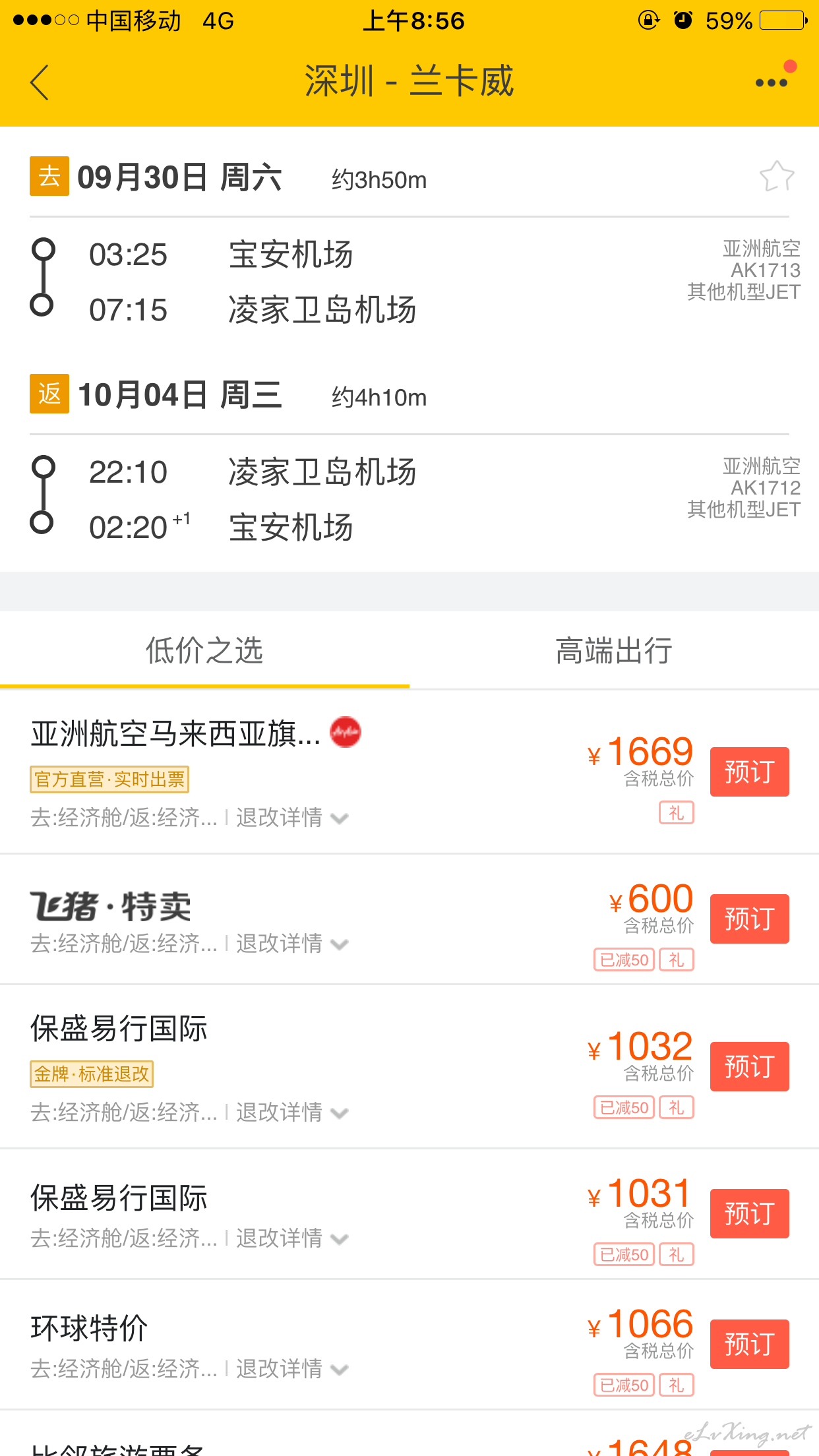
Task: Book the 保盛易行国际 ¥1031 offer
Action: 749,1213
